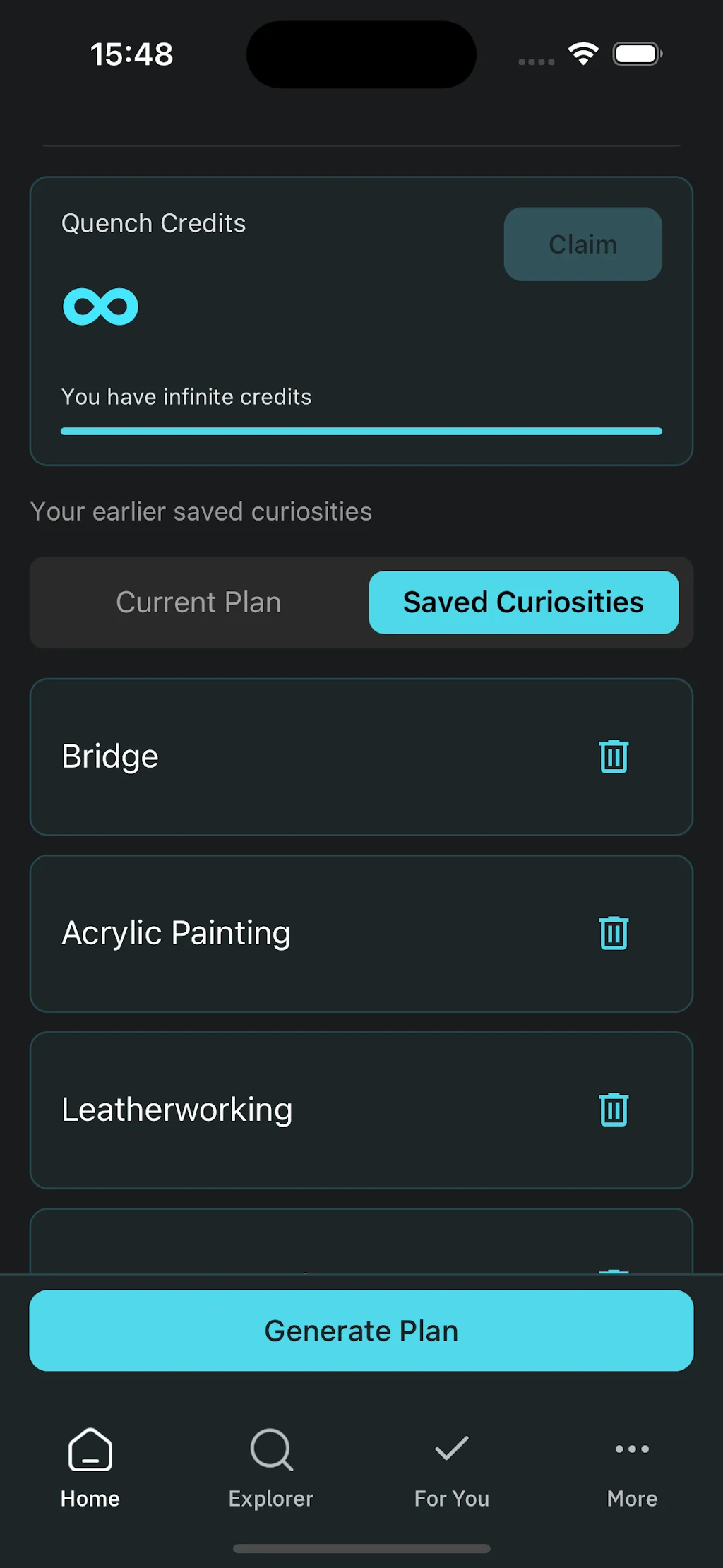Remove Leatherworking via its trash icon
723x1568 pixels.
613,1109
